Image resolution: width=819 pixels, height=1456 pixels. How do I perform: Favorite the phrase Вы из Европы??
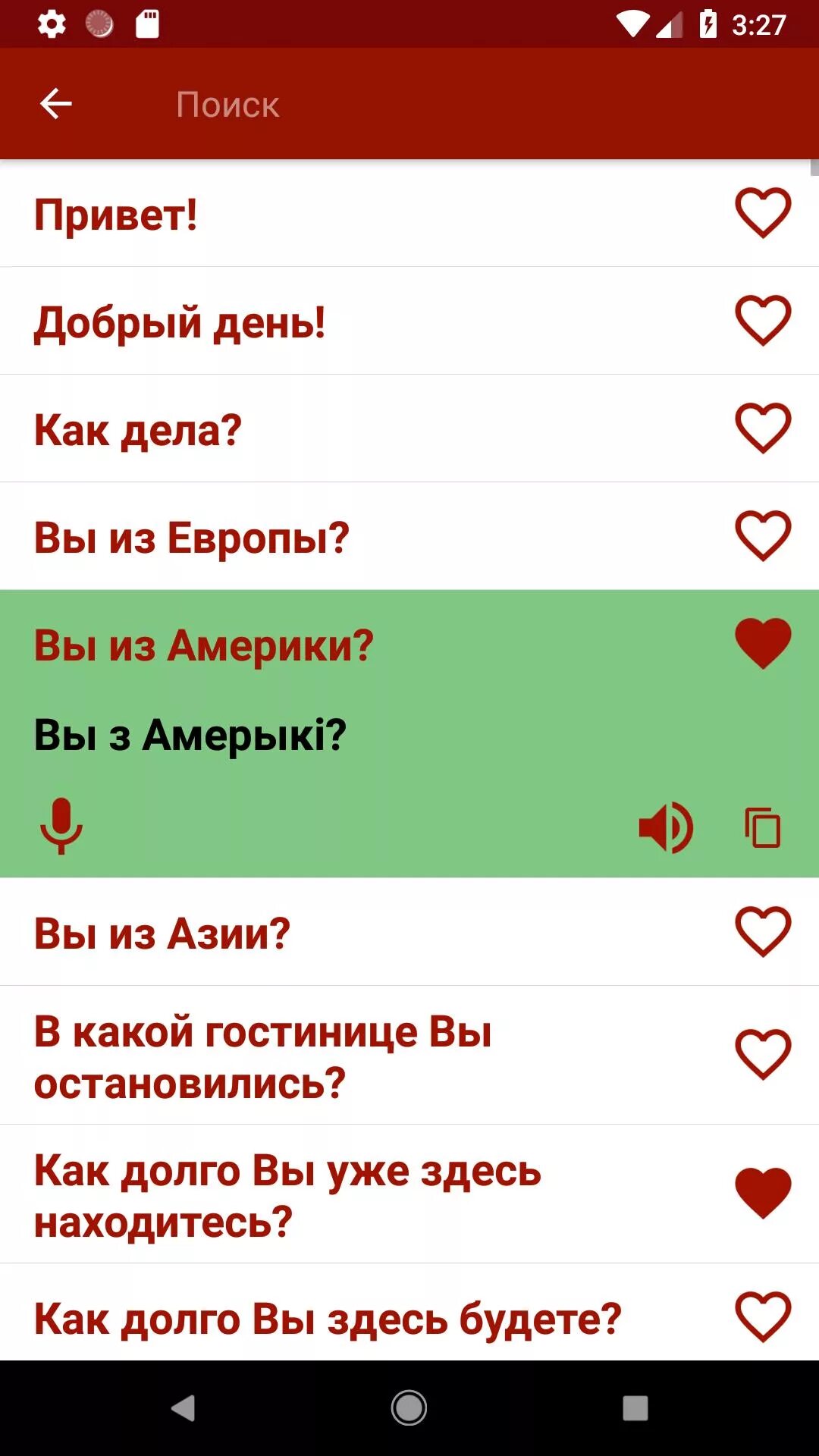pos(763,536)
